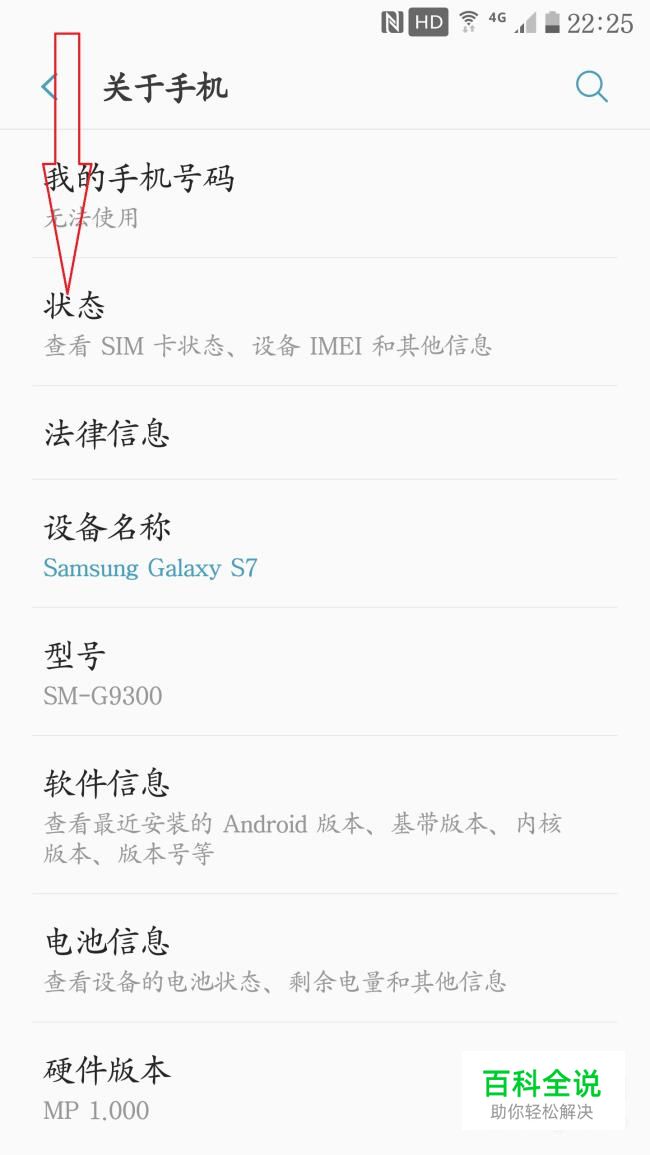
Task: Open 状态 to view SIM and IMEI
Action: coord(325,322)
